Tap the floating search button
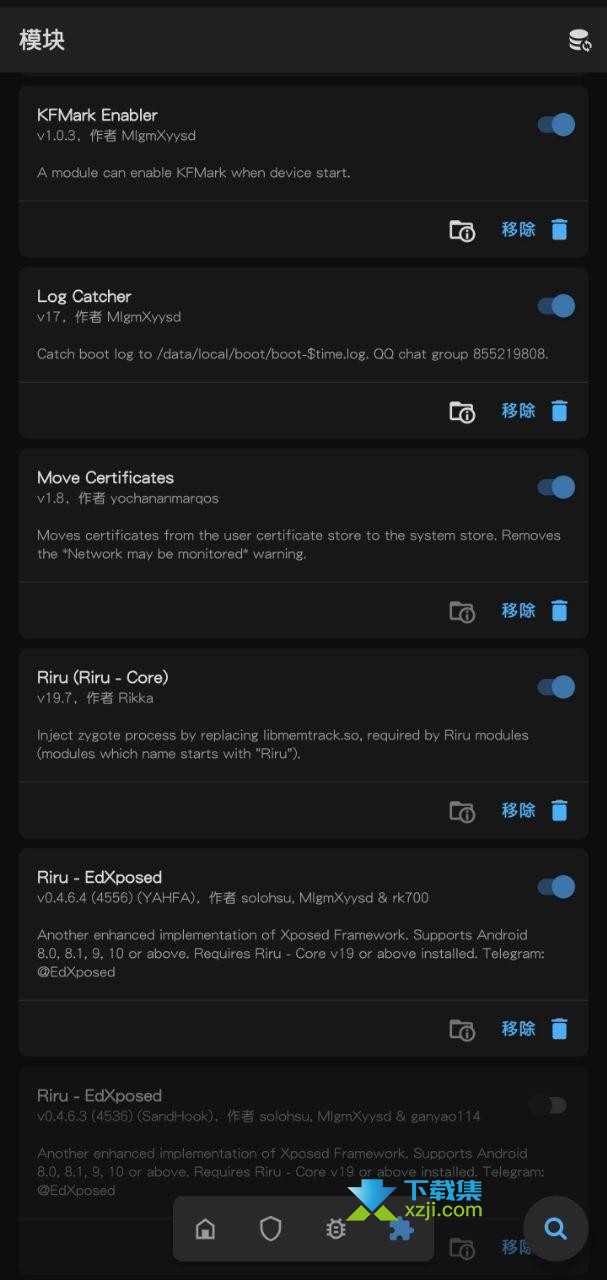The height and width of the screenshot is (1280, 607). click(555, 1228)
